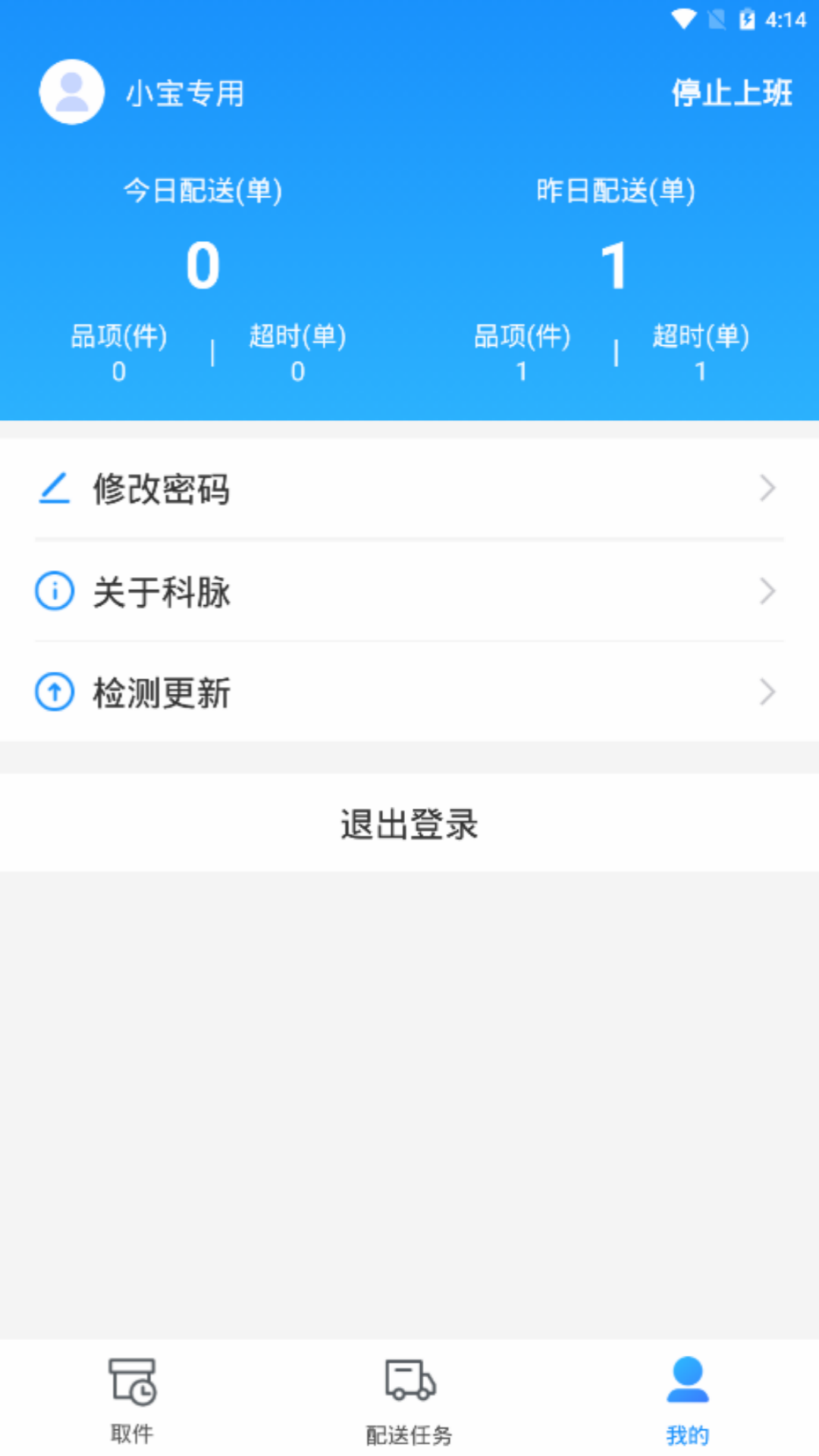Tap the profile avatar for 小宝专用
This screenshot has width=819, height=1456.
tap(72, 93)
